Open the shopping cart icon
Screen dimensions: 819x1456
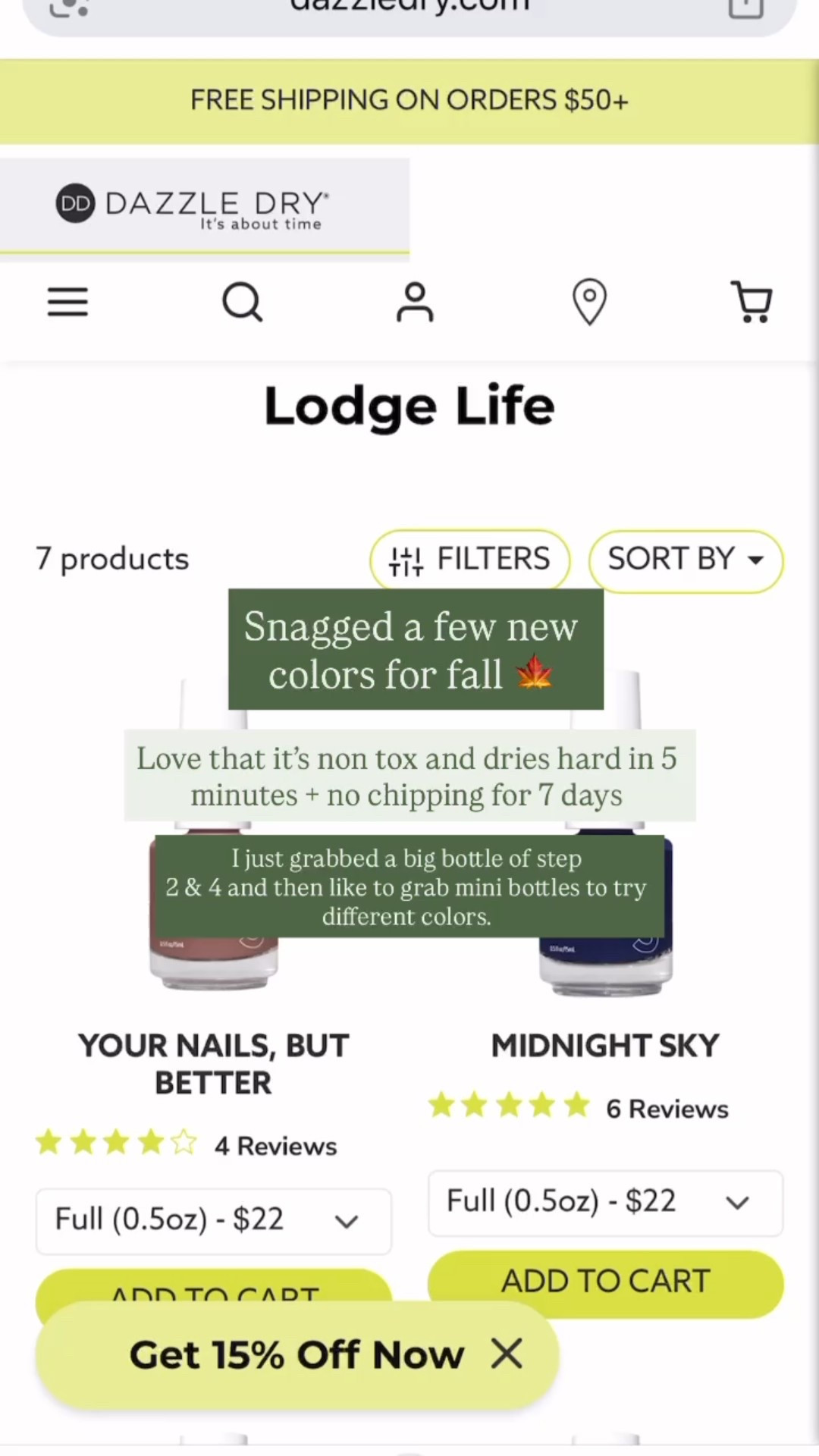click(x=752, y=302)
